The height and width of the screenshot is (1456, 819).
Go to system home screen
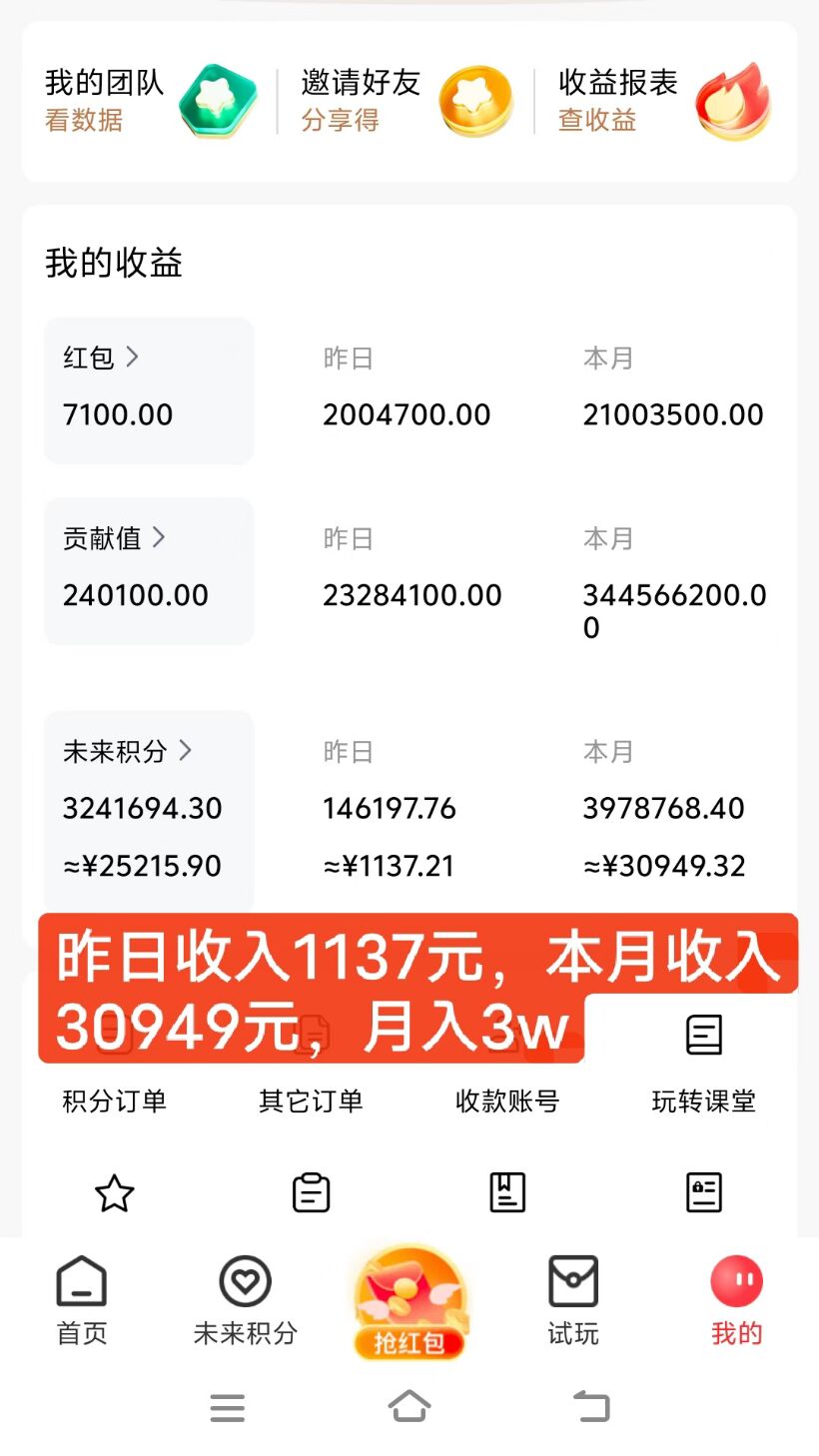[x=409, y=1407]
